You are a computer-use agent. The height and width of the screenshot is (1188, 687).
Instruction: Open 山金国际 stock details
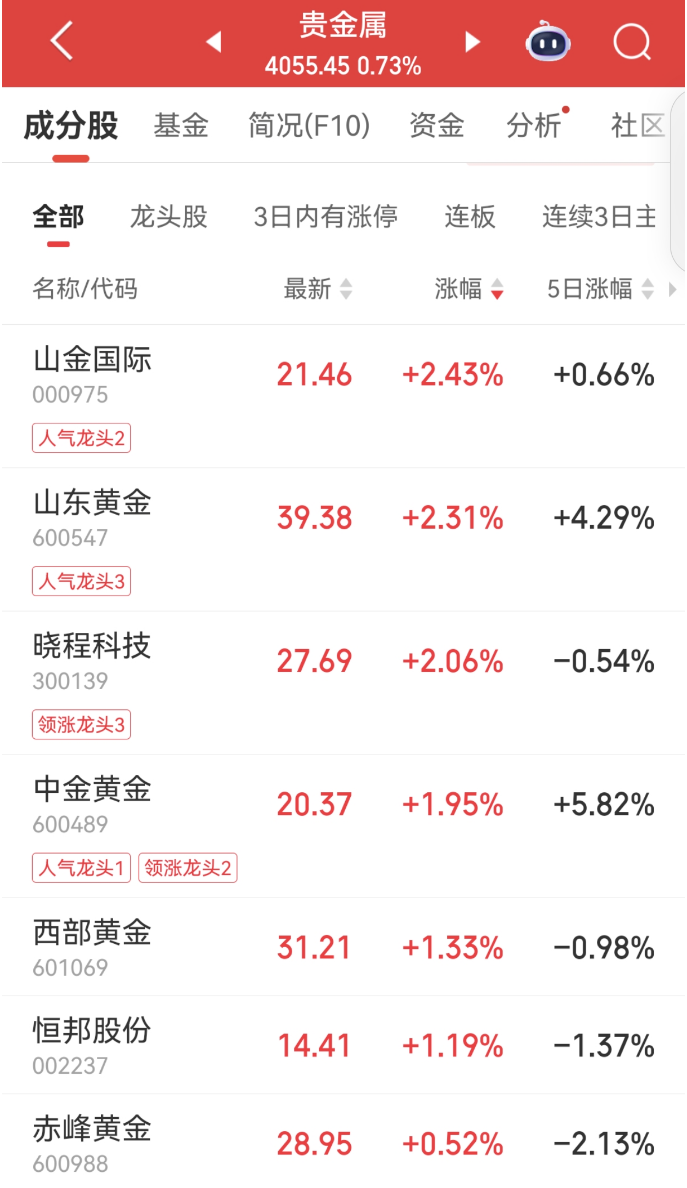[92, 360]
